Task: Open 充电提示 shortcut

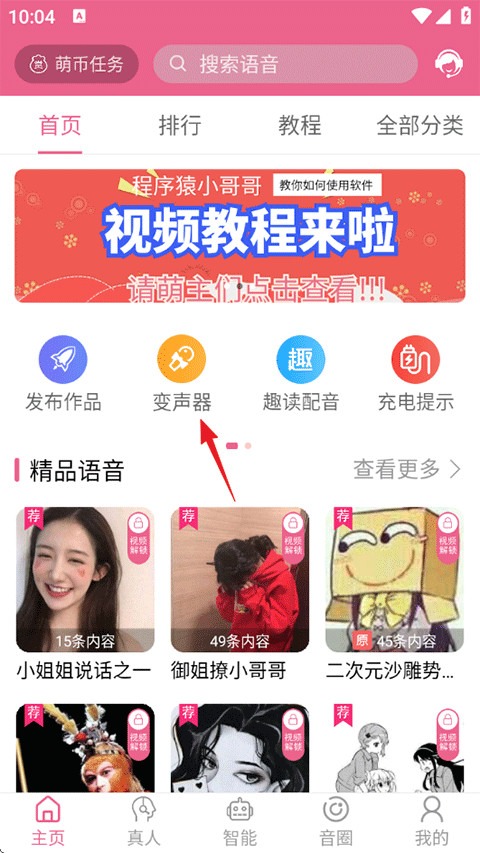Action: point(416,374)
